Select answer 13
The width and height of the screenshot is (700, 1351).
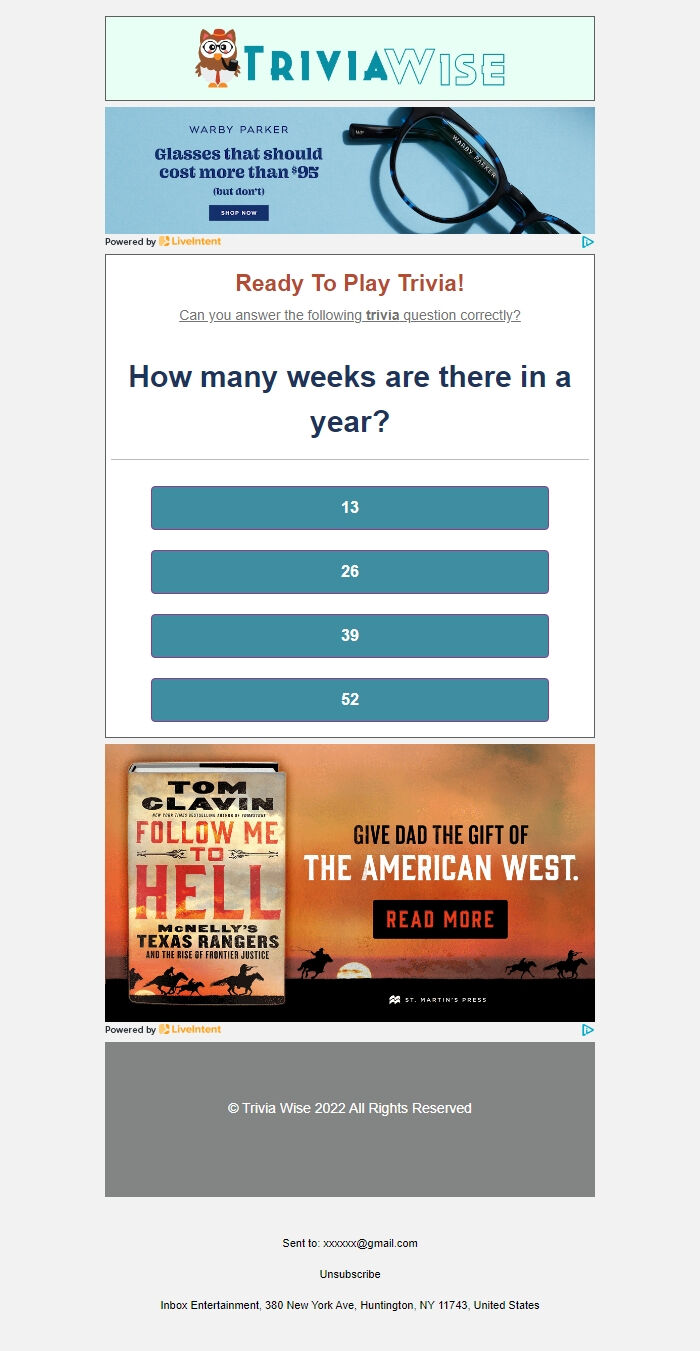click(349, 508)
